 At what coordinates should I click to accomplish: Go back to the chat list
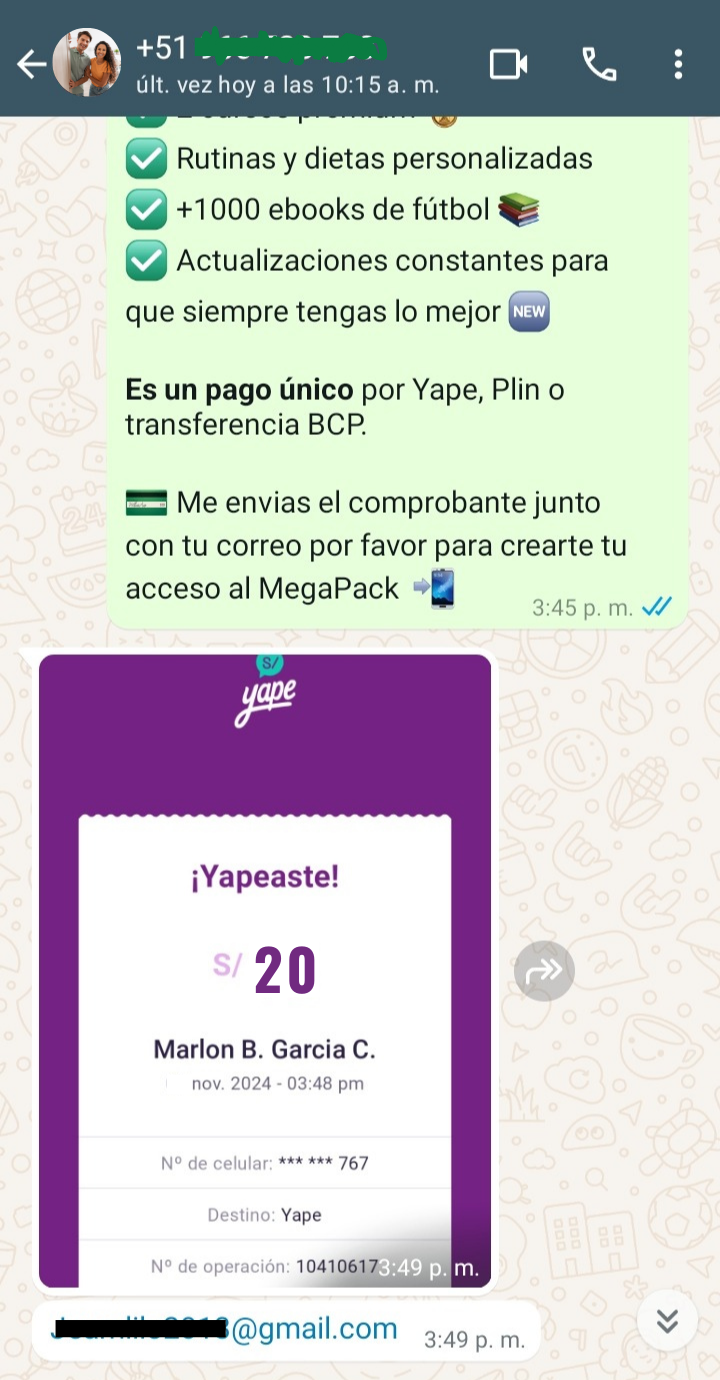click(30, 65)
